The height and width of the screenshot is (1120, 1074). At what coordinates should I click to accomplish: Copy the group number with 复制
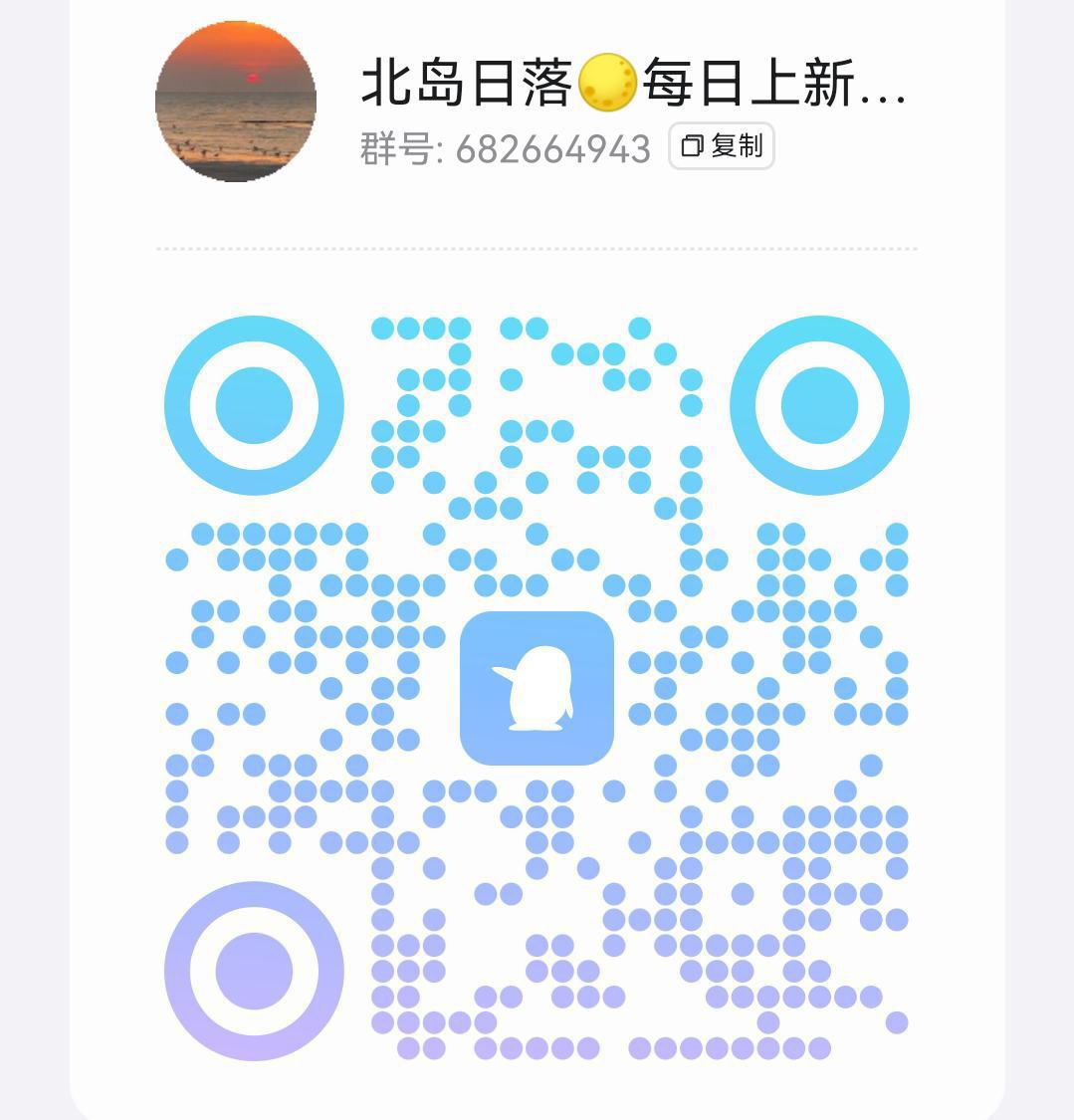pyautogui.click(x=721, y=146)
